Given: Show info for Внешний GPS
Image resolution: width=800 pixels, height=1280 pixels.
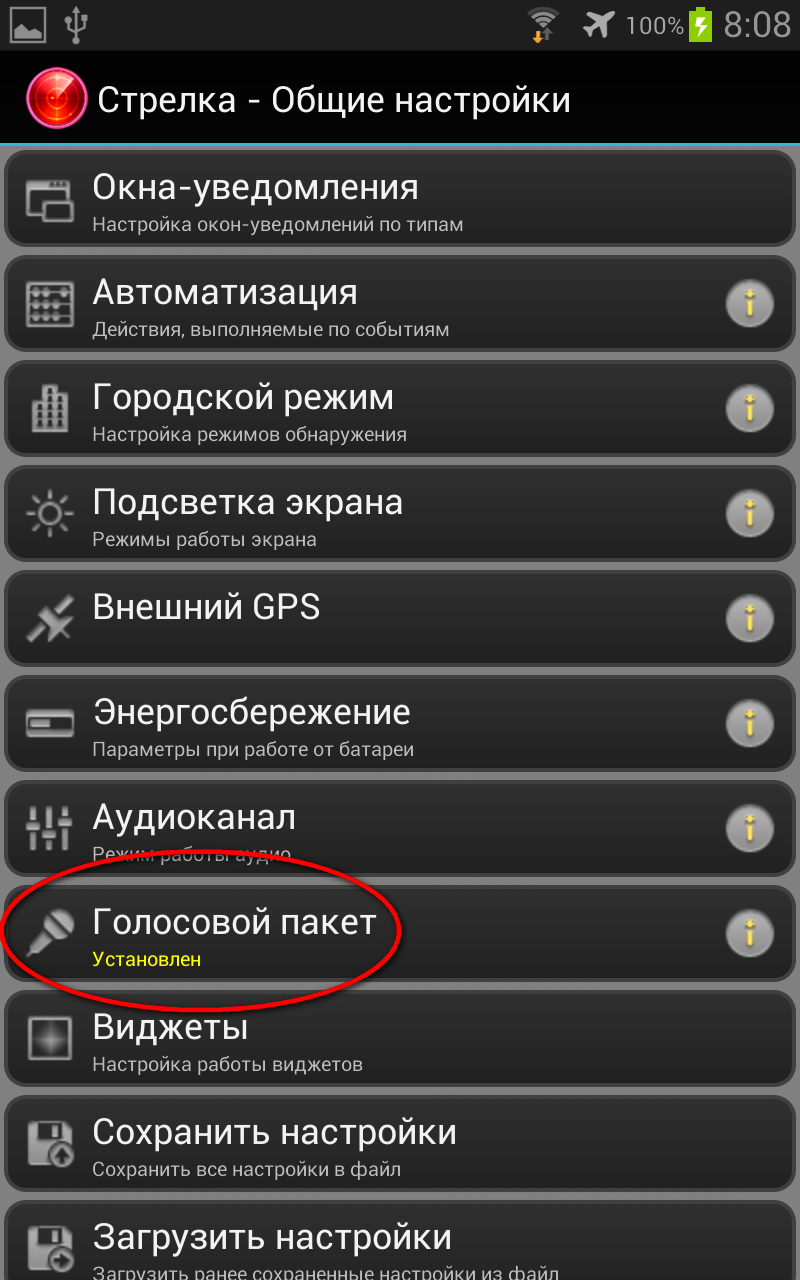Looking at the screenshot, I should point(750,619).
